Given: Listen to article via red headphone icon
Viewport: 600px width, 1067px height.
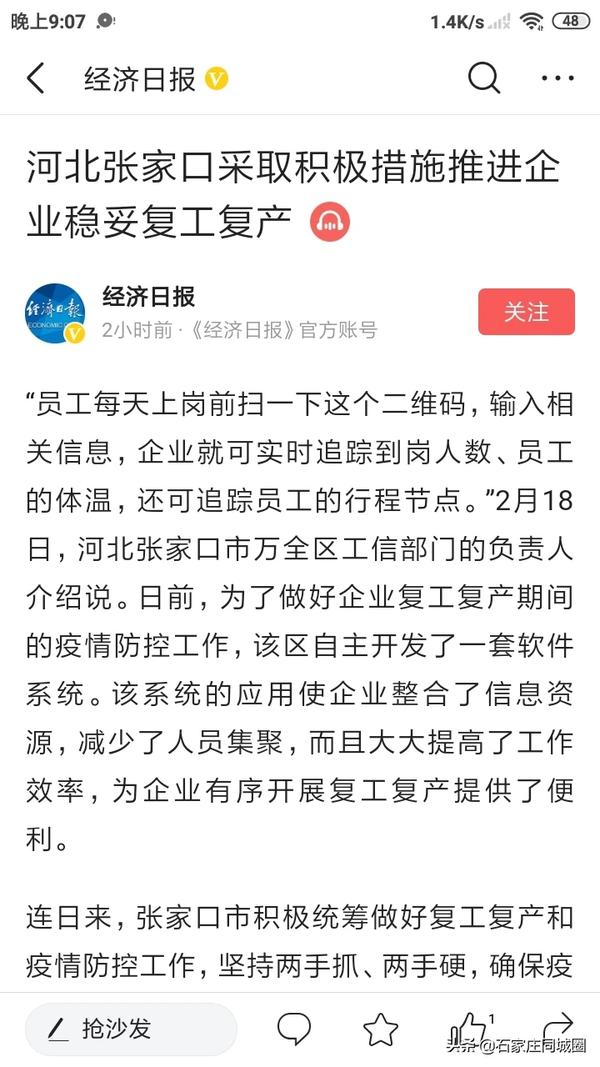Looking at the screenshot, I should pyautogui.click(x=330, y=221).
